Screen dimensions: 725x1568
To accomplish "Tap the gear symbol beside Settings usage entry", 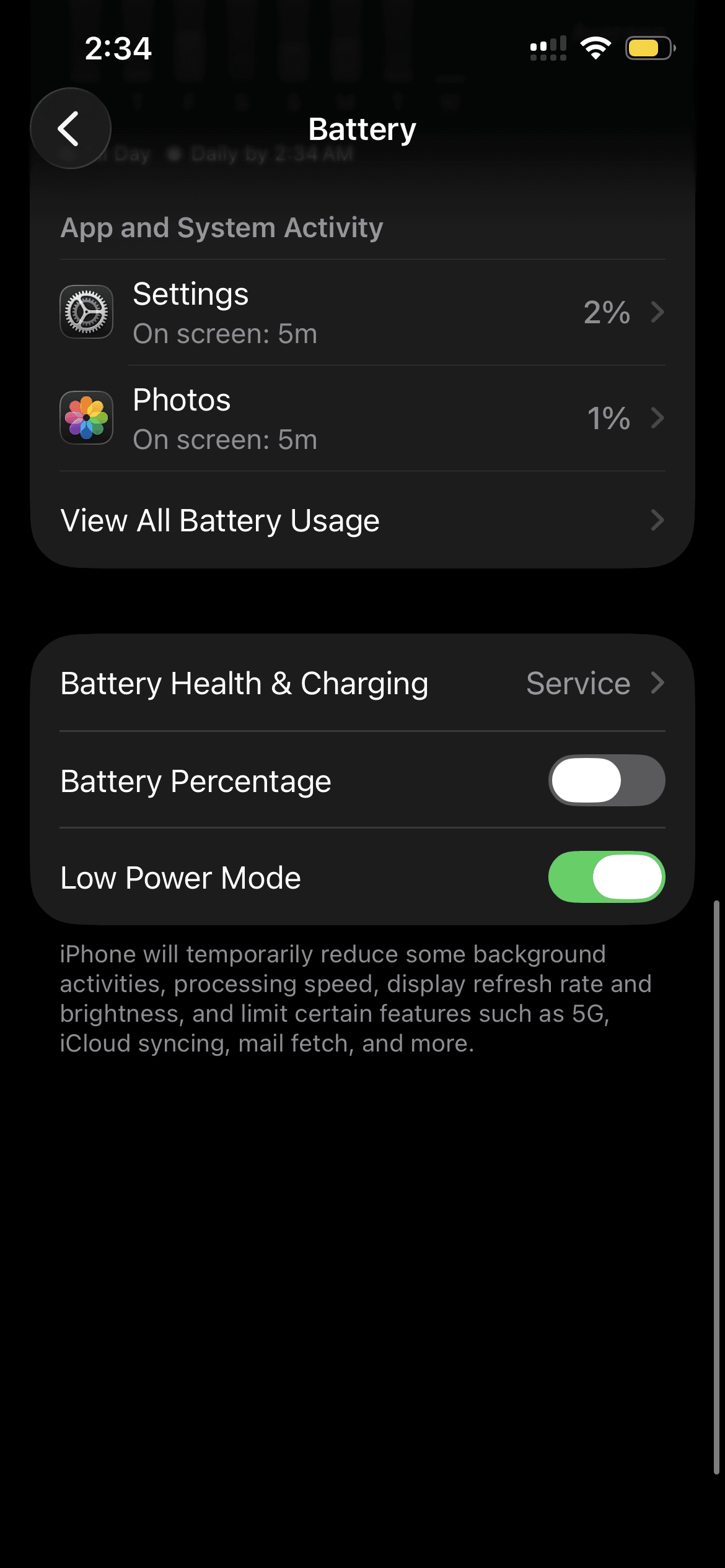I will pos(86,311).
